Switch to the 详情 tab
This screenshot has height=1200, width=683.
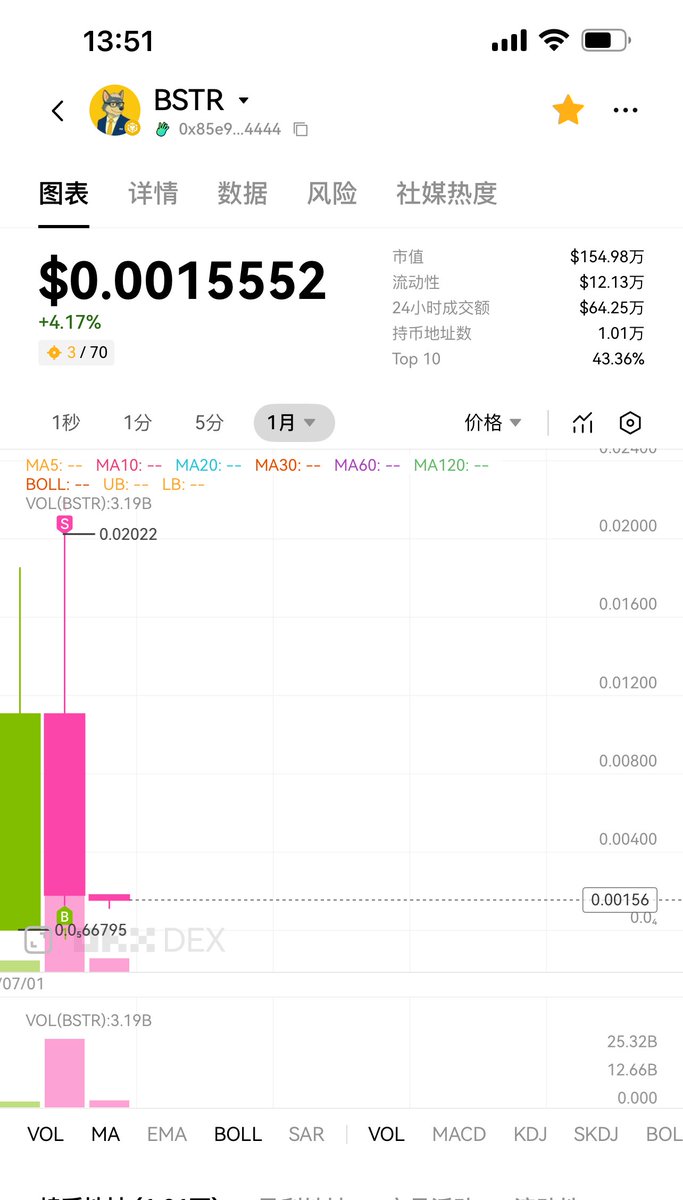pos(153,193)
